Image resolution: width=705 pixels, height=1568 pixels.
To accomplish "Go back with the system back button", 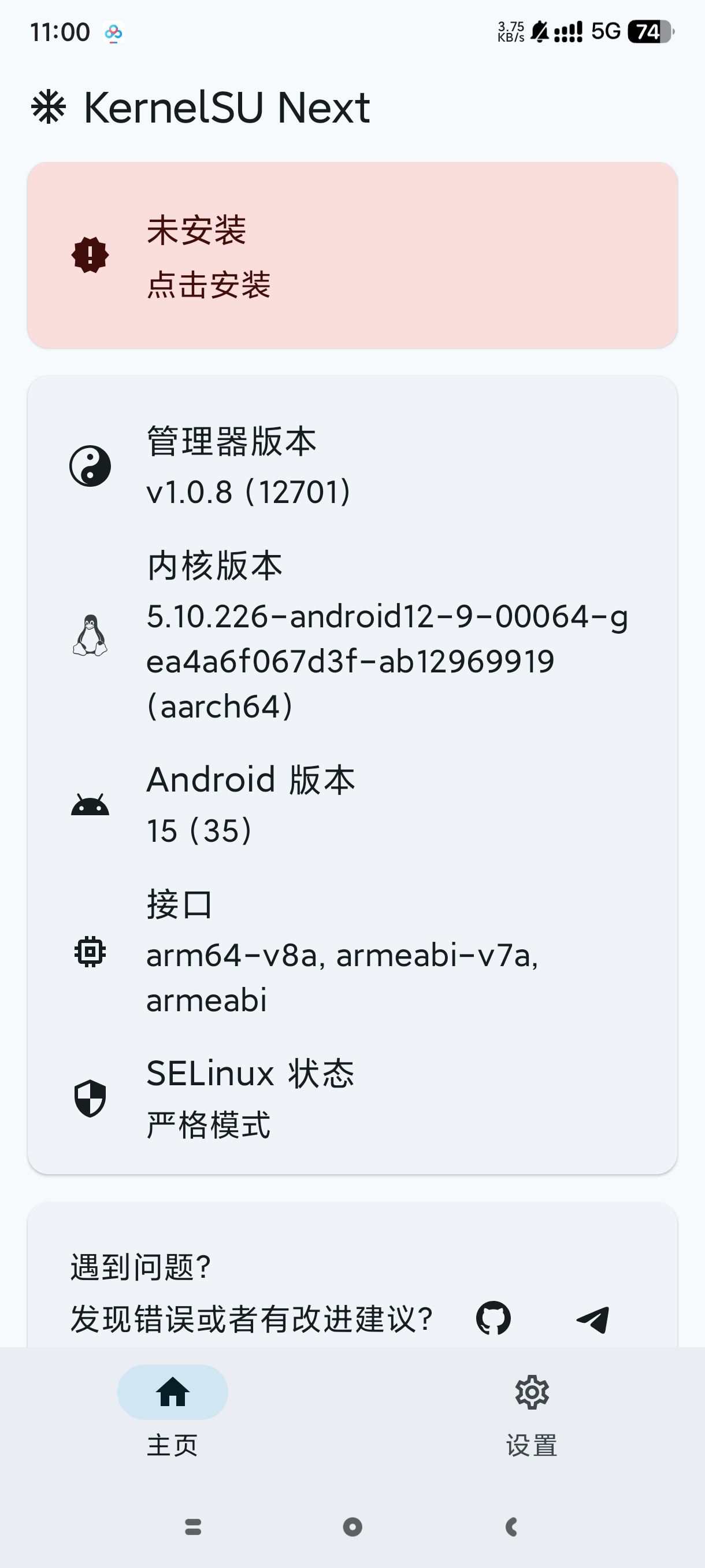I will (x=511, y=1526).
